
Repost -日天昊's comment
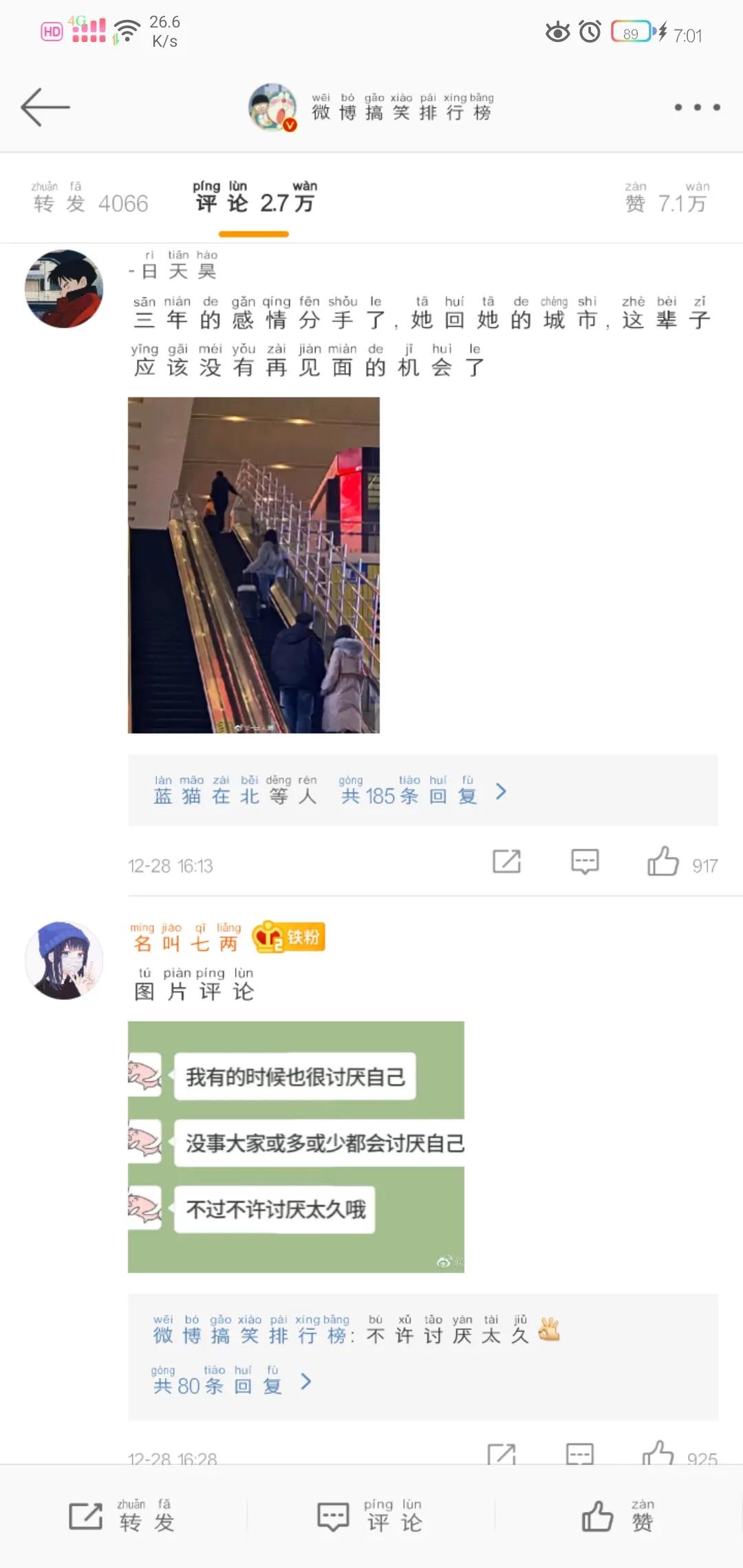point(507,861)
